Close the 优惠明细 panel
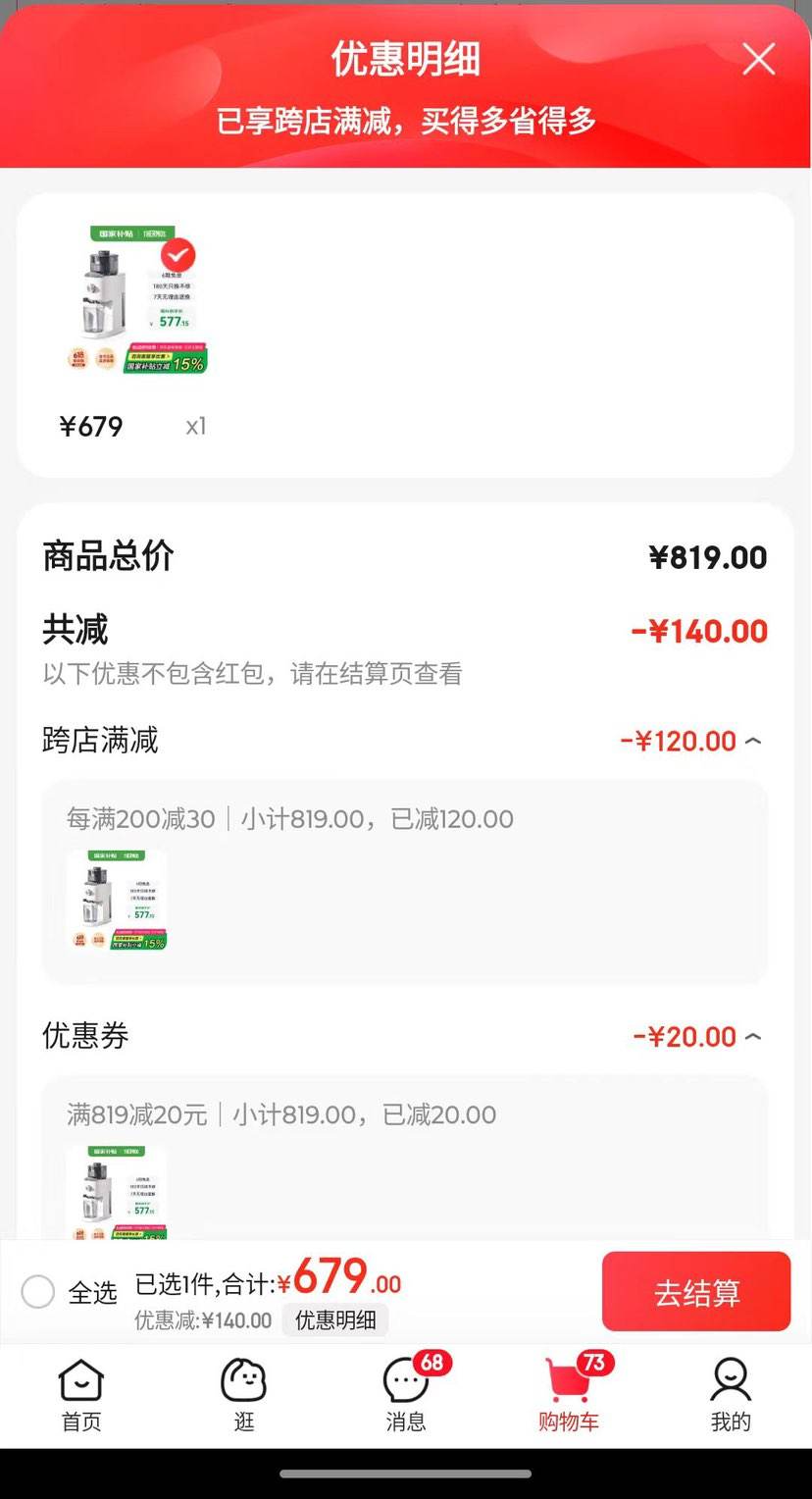The image size is (812, 1499). 759,59
